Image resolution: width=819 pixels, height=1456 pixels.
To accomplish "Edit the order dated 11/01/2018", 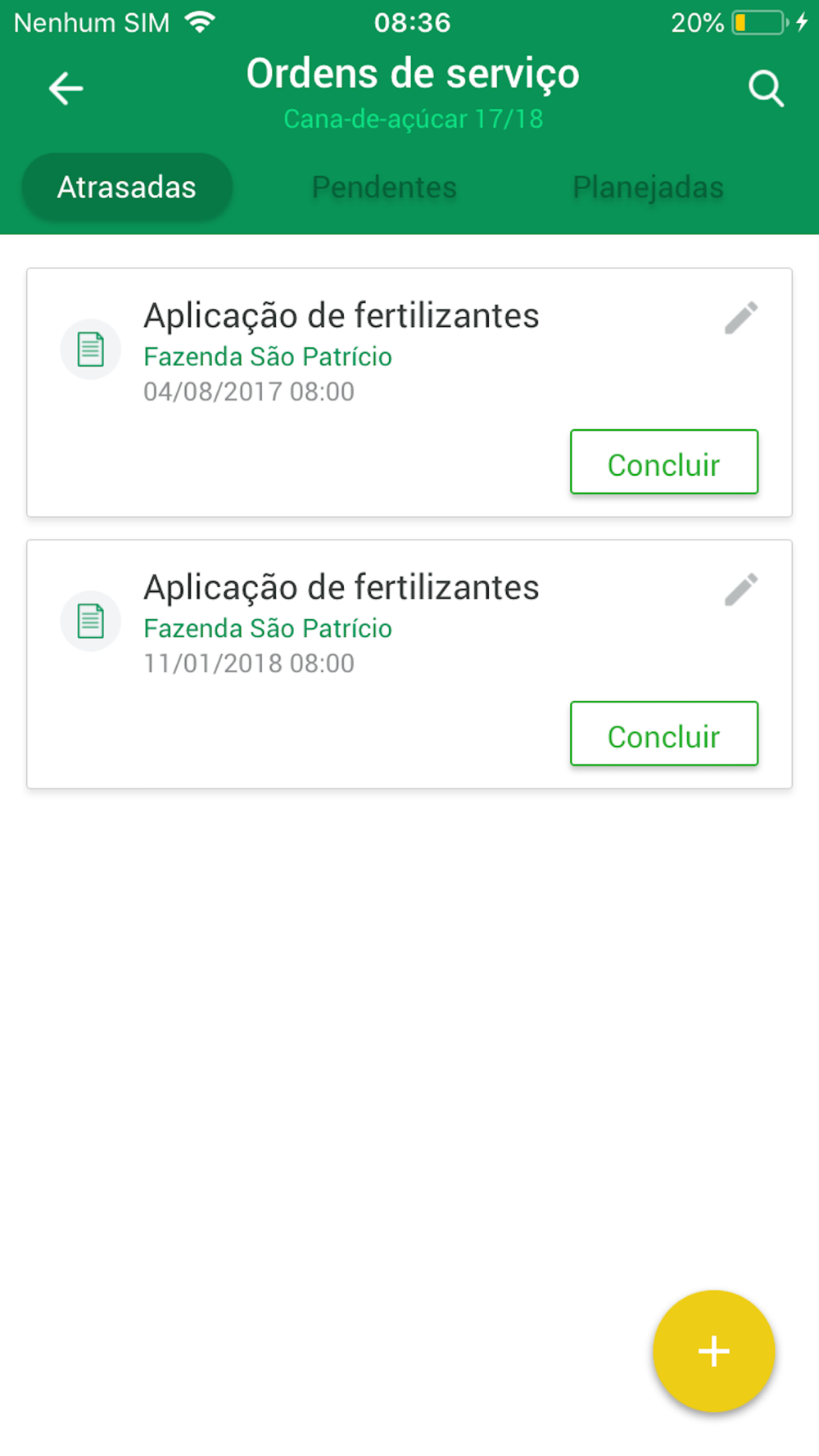I will click(x=741, y=590).
